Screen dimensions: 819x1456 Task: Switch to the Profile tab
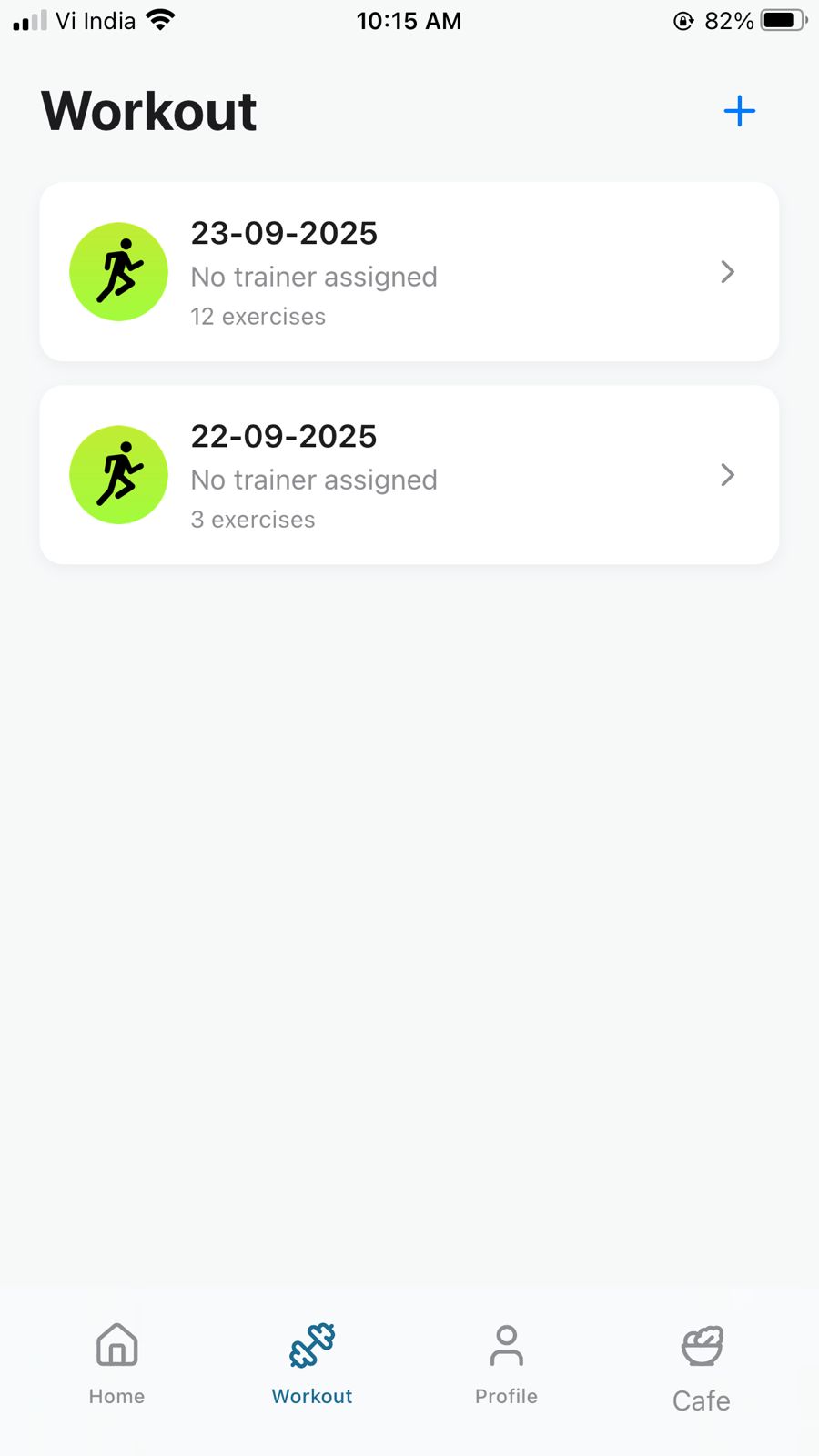coord(506,1363)
